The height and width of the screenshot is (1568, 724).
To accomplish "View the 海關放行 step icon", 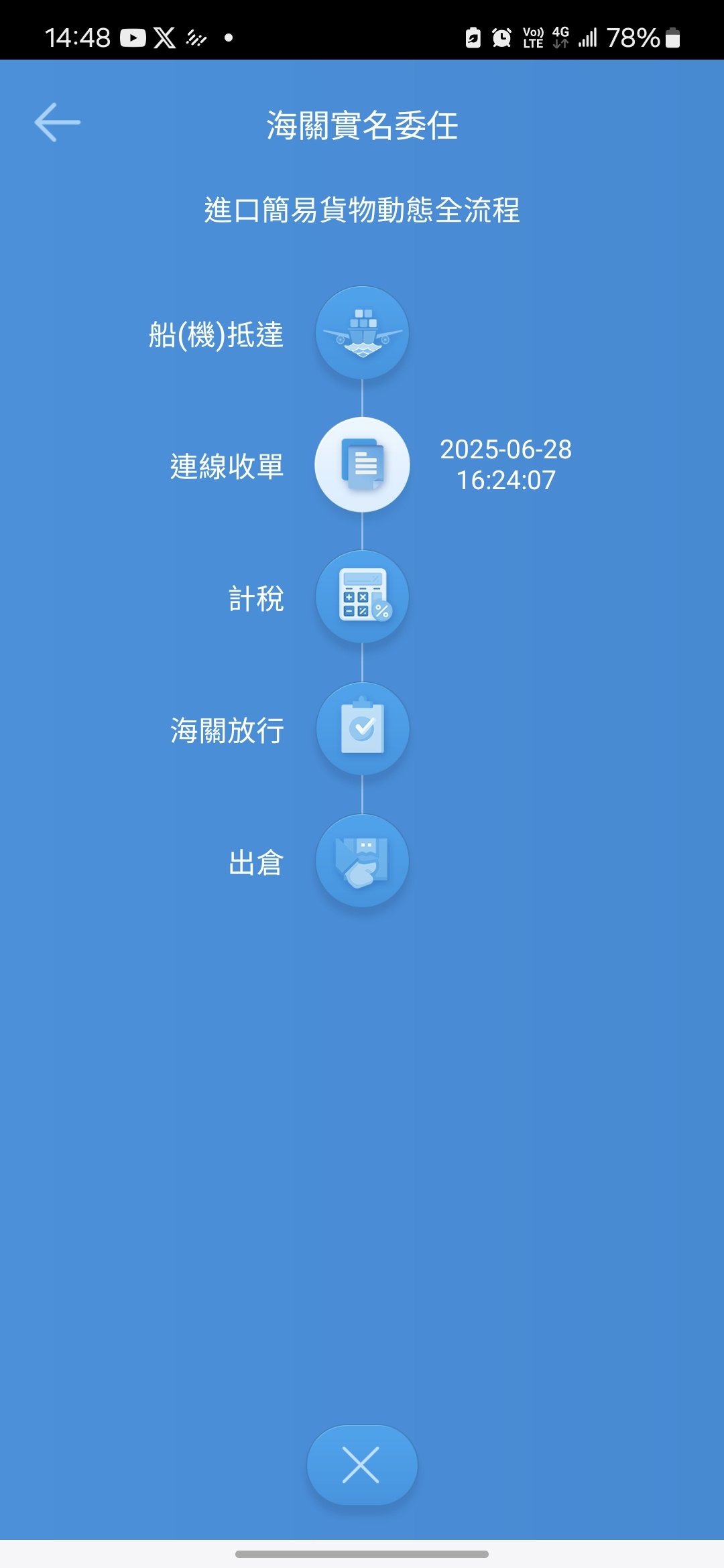I will pos(362,728).
